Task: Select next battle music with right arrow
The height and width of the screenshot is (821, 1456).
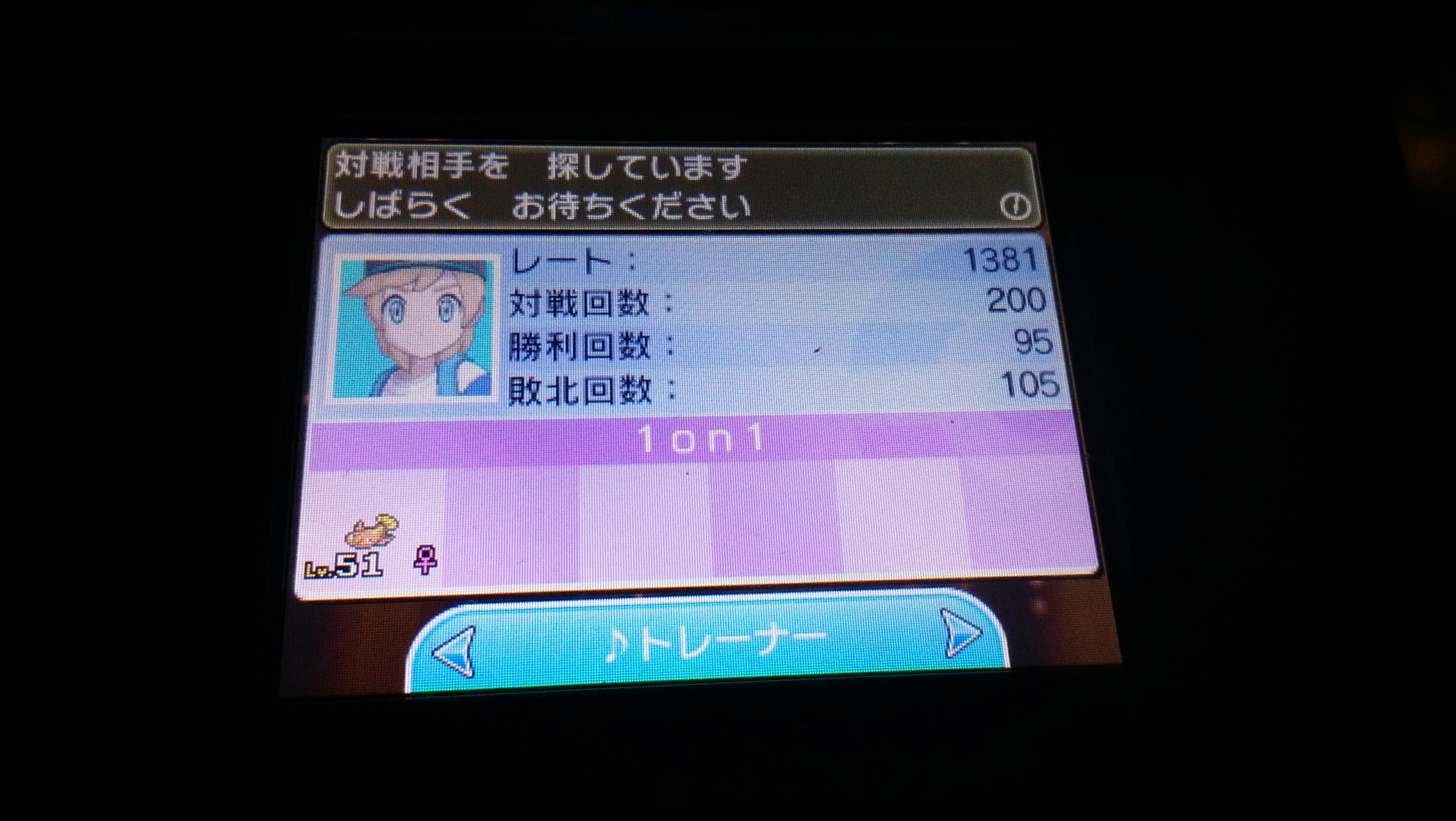Action: tap(961, 633)
